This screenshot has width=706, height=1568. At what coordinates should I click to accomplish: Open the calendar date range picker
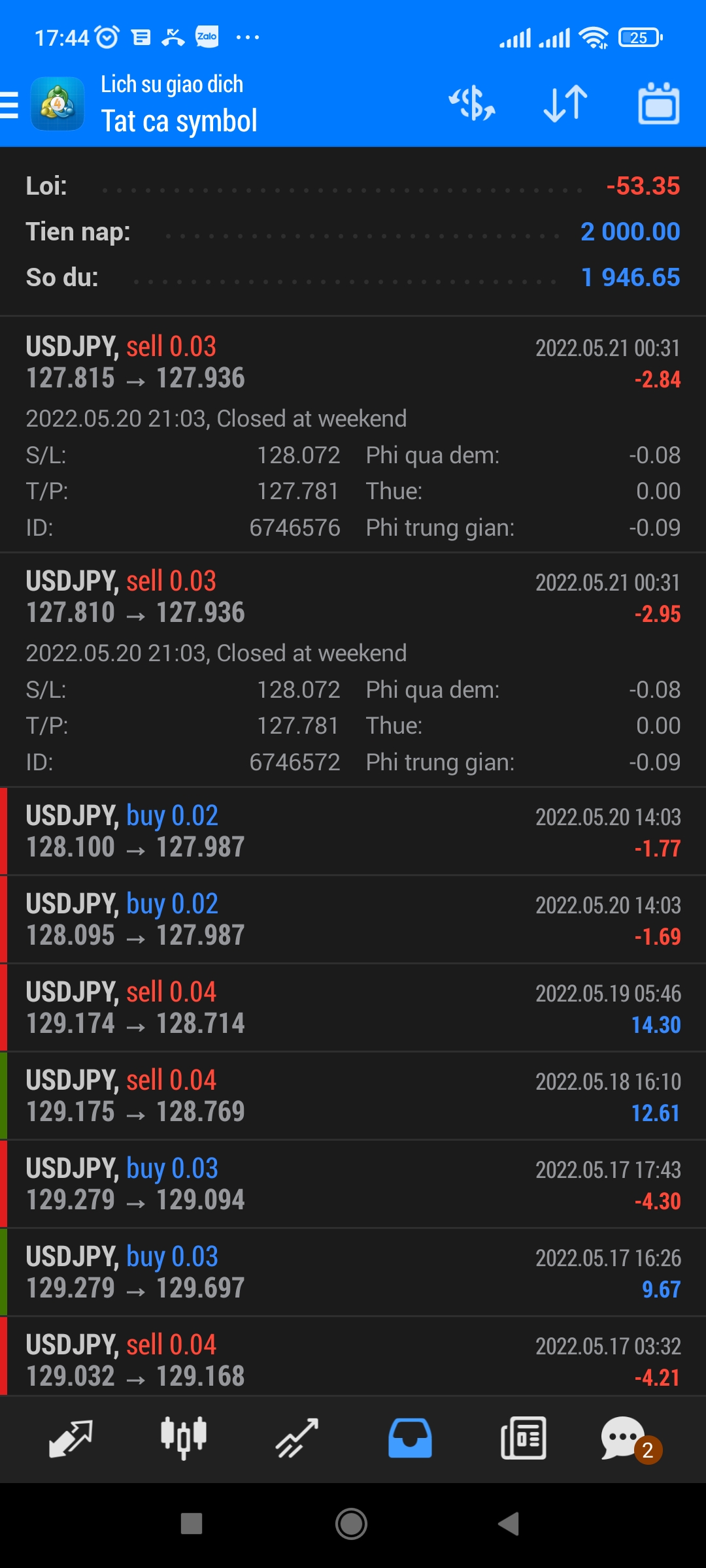click(x=658, y=104)
